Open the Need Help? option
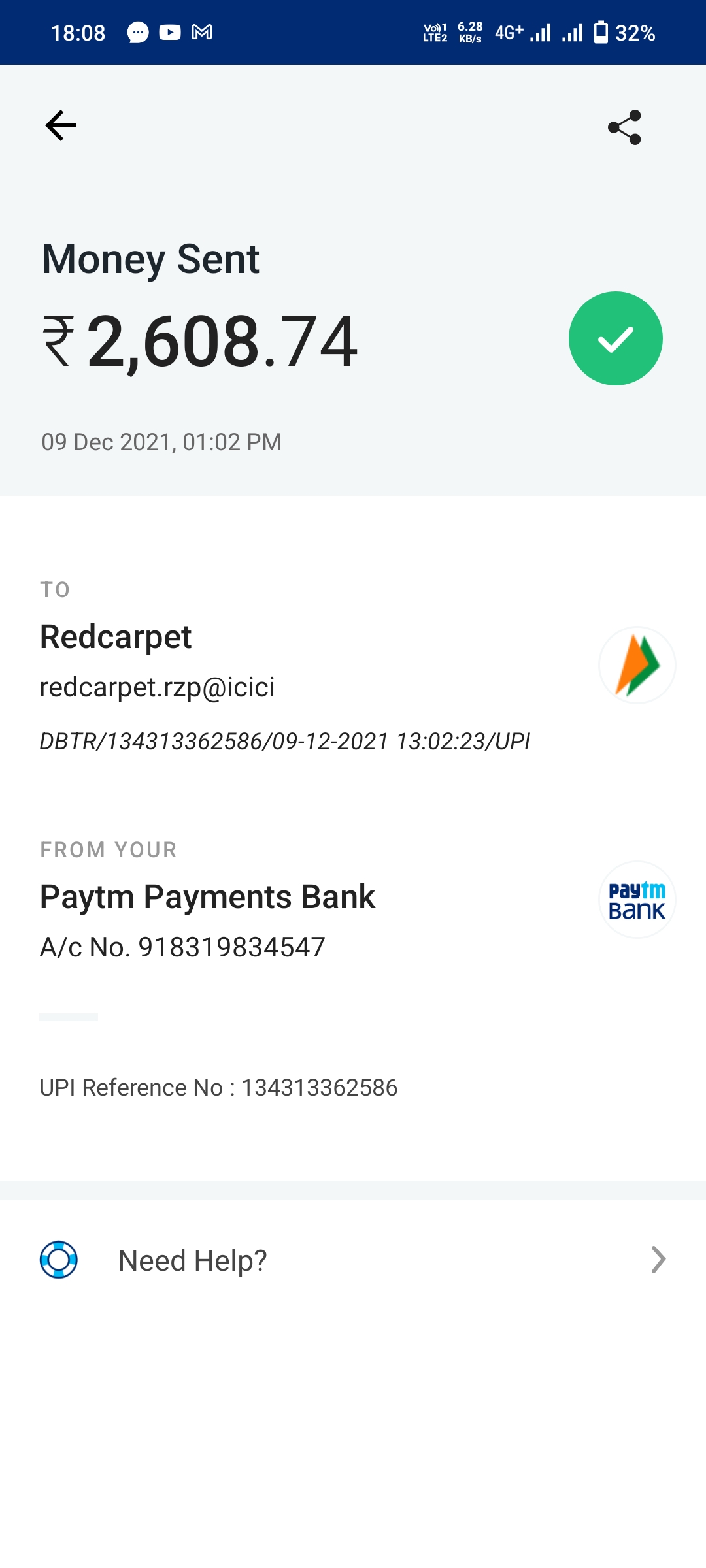This screenshot has width=706, height=1568. [x=353, y=1260]
